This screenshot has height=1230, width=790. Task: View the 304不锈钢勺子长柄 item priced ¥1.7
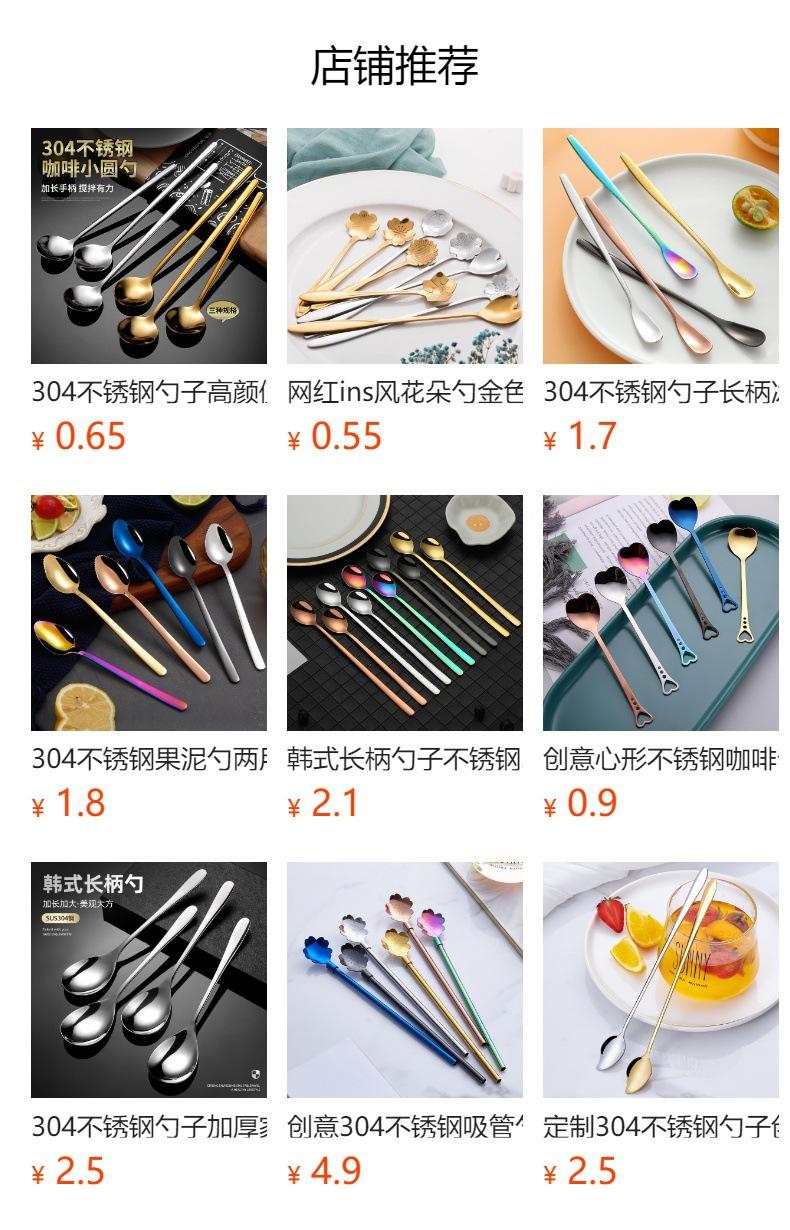pos(661,291)
